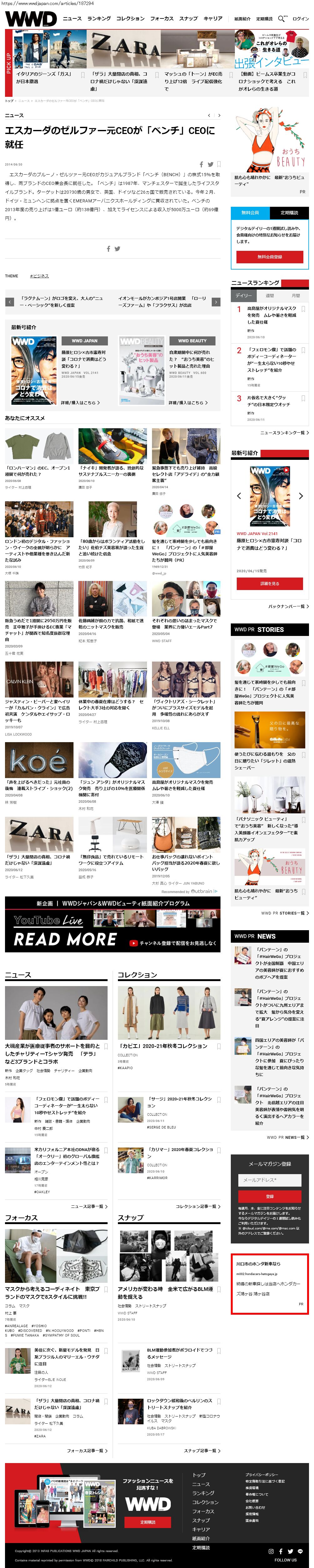The image size is (314, 1568).
Task: Select the #ビジネス theme tag
Action: click(x=40, y=276)
